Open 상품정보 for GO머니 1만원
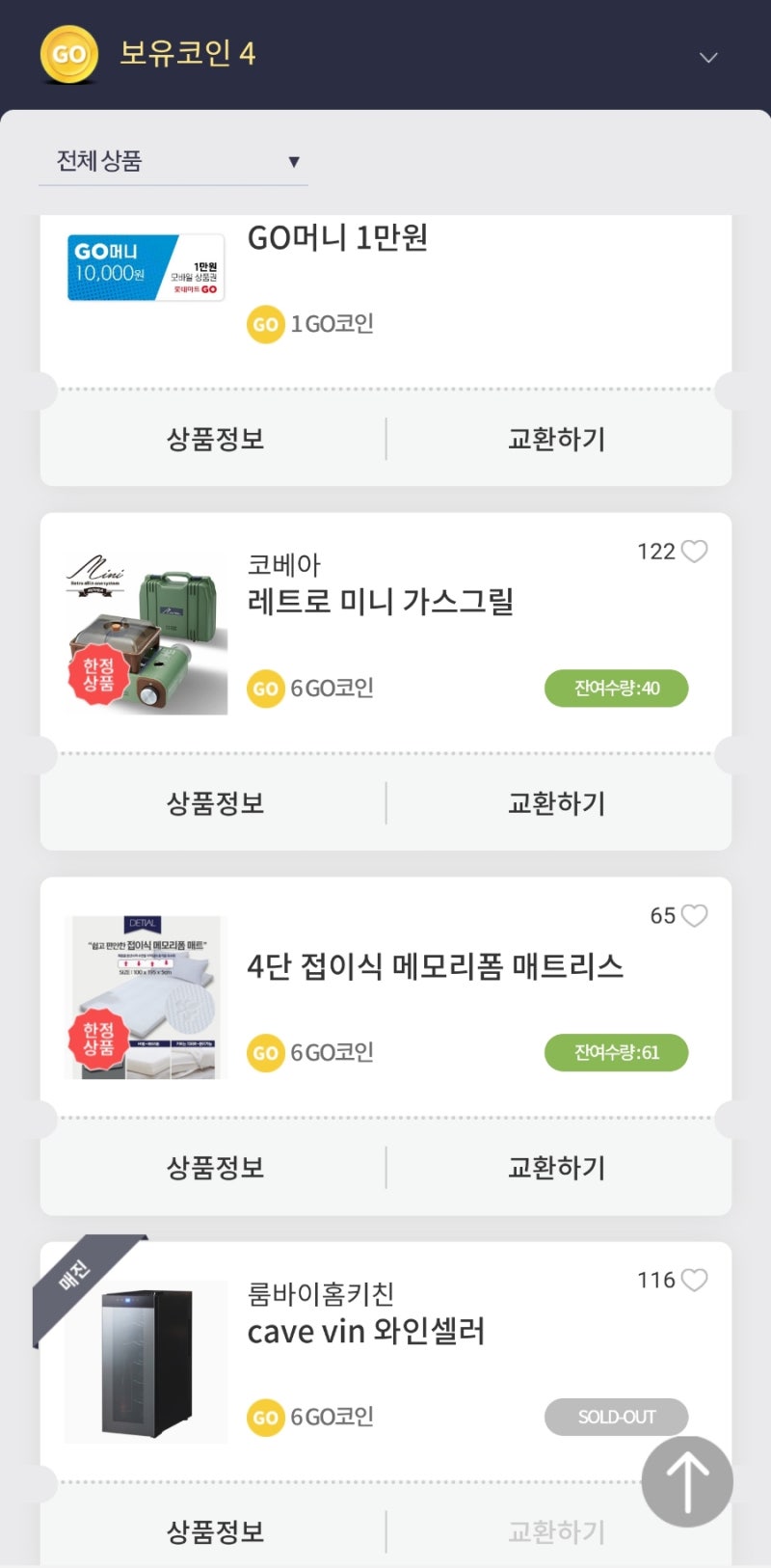Screen dimensions: 771x1568 click(214, 439)
